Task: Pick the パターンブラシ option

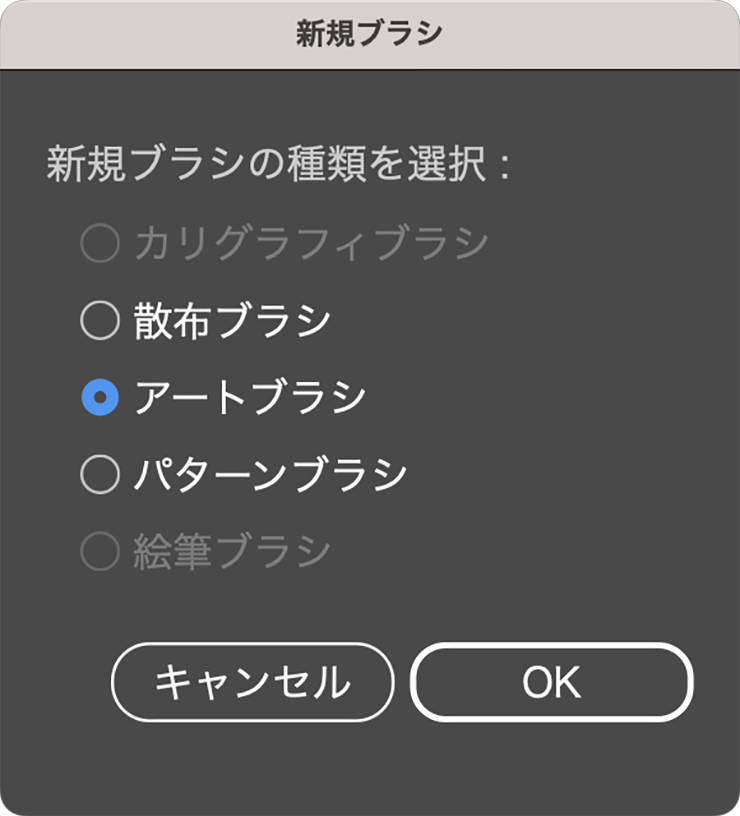Action: 100,474
